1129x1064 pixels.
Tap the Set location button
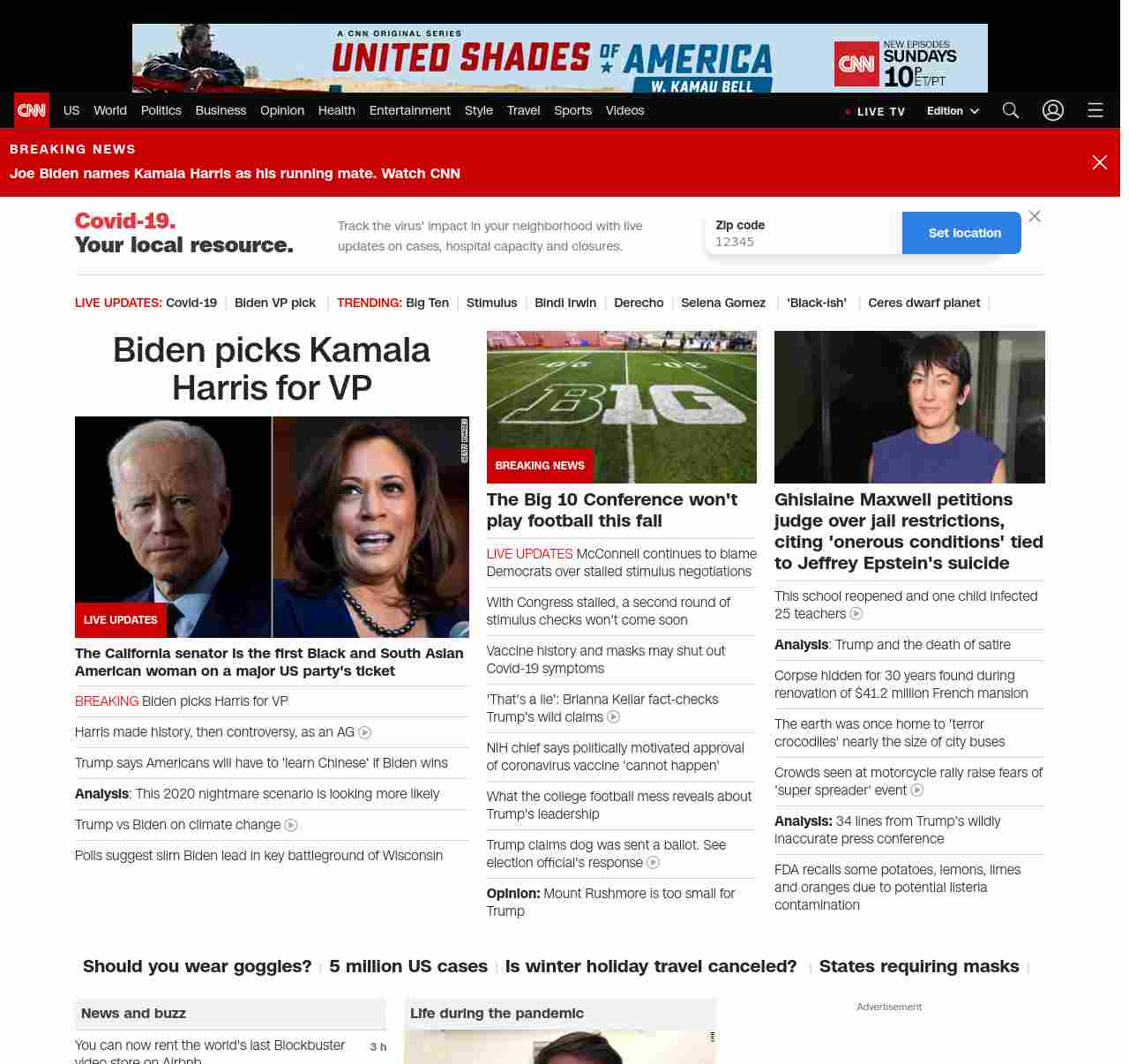click(964, 233)
